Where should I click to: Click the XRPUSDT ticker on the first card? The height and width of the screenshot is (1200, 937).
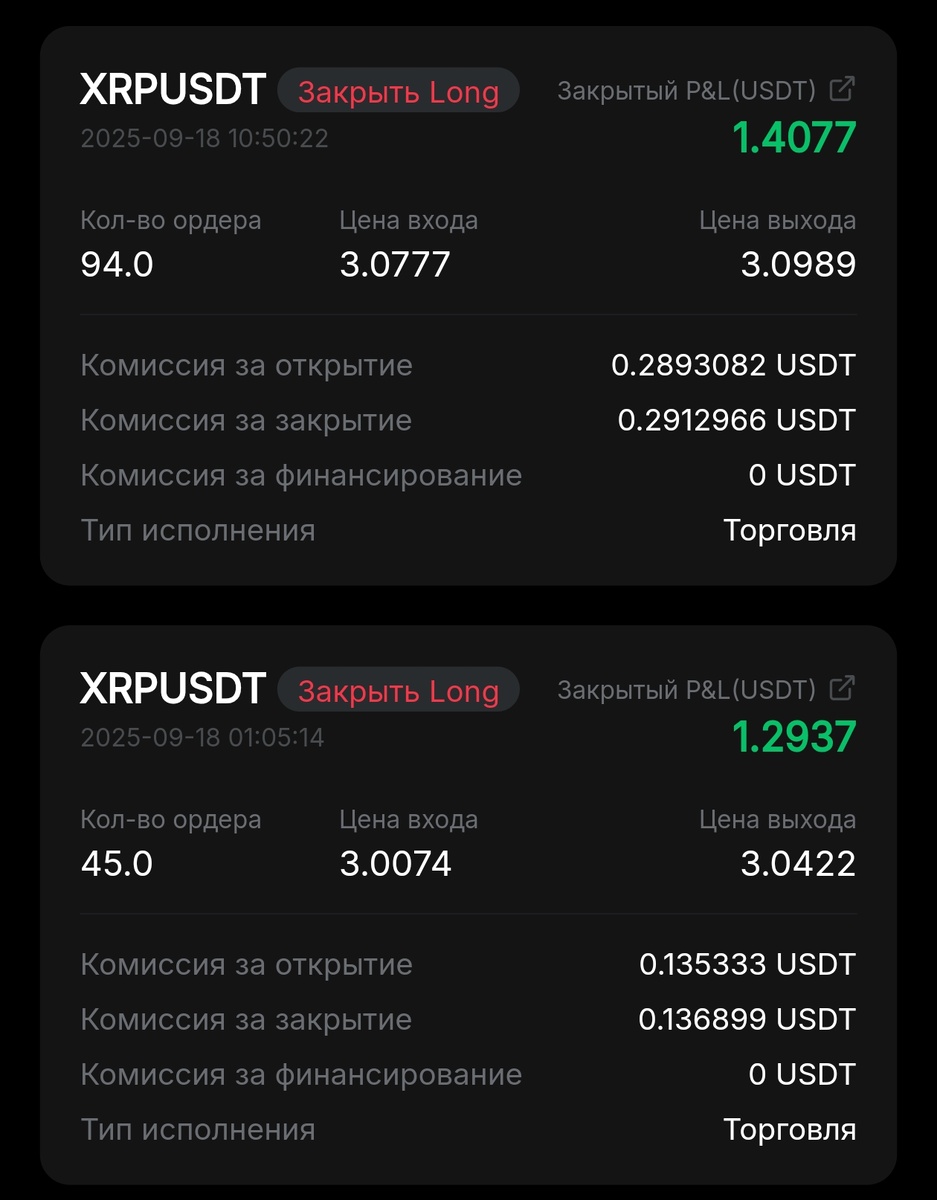(x=171, y=89)
